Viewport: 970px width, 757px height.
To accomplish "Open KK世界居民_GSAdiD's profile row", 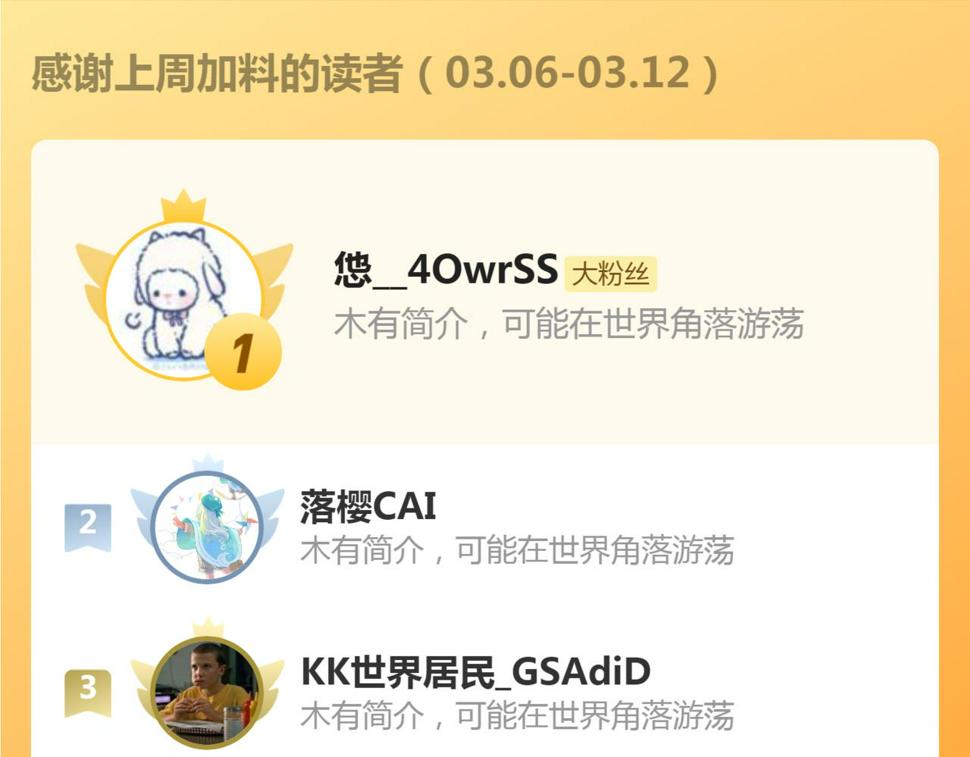I will tap(475, 672).
